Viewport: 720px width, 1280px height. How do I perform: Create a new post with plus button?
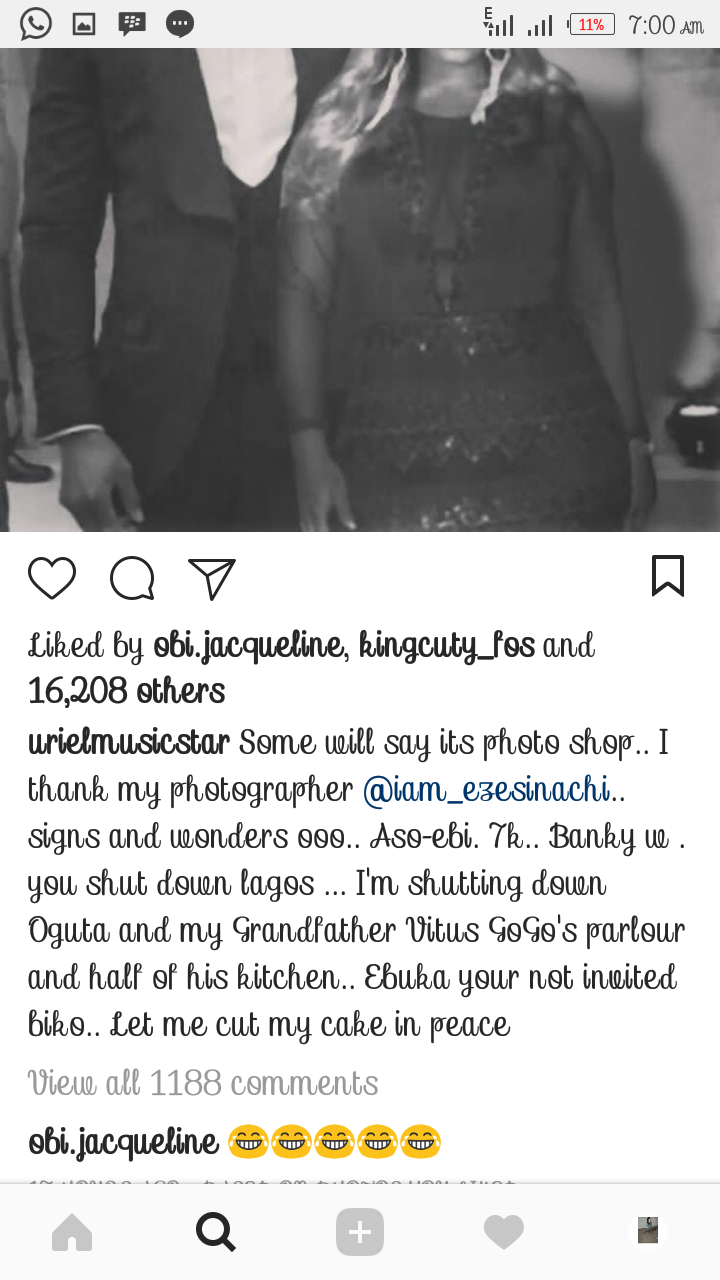tap(360, 1232)
